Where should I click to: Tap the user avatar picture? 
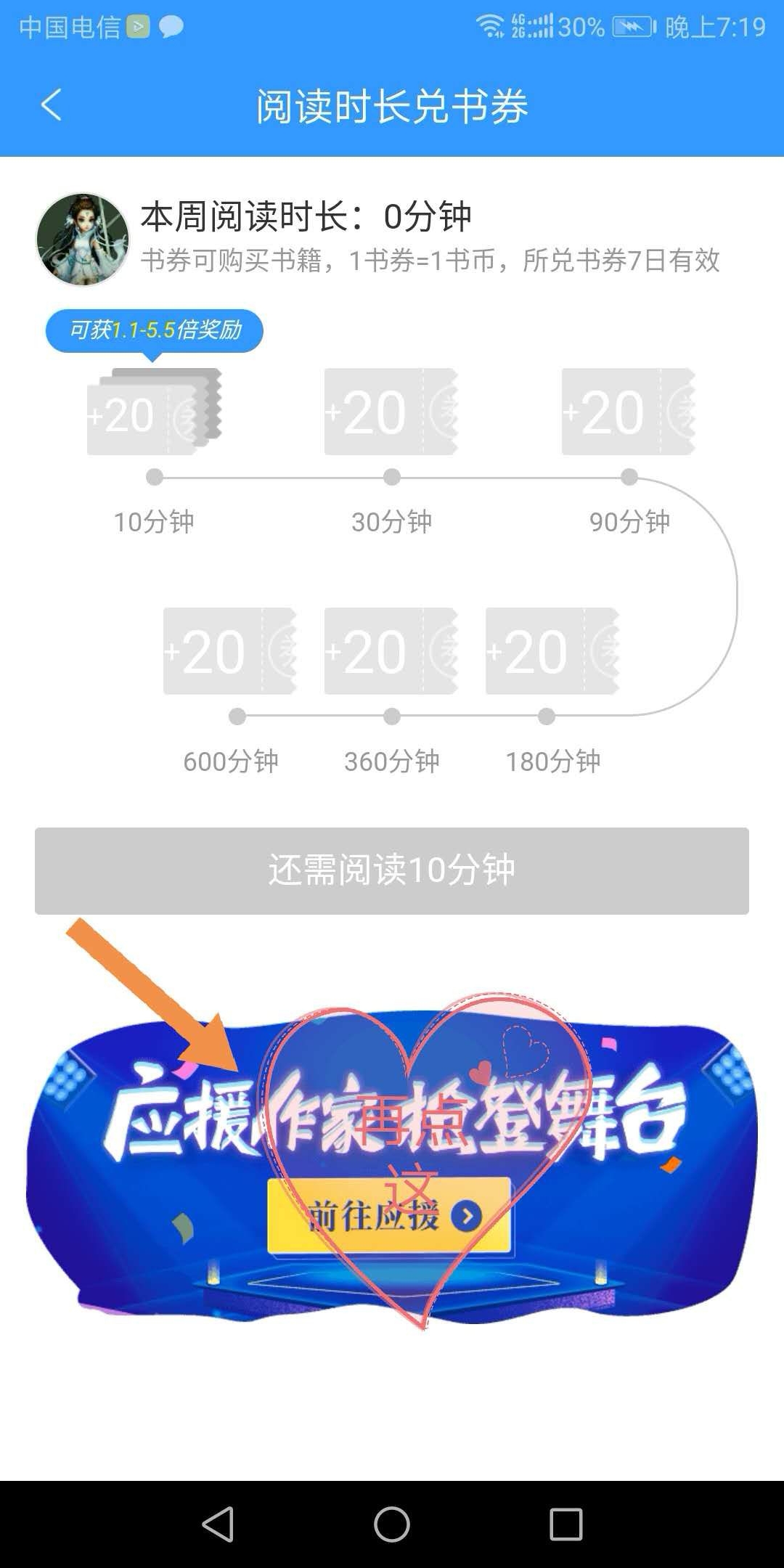82,239
